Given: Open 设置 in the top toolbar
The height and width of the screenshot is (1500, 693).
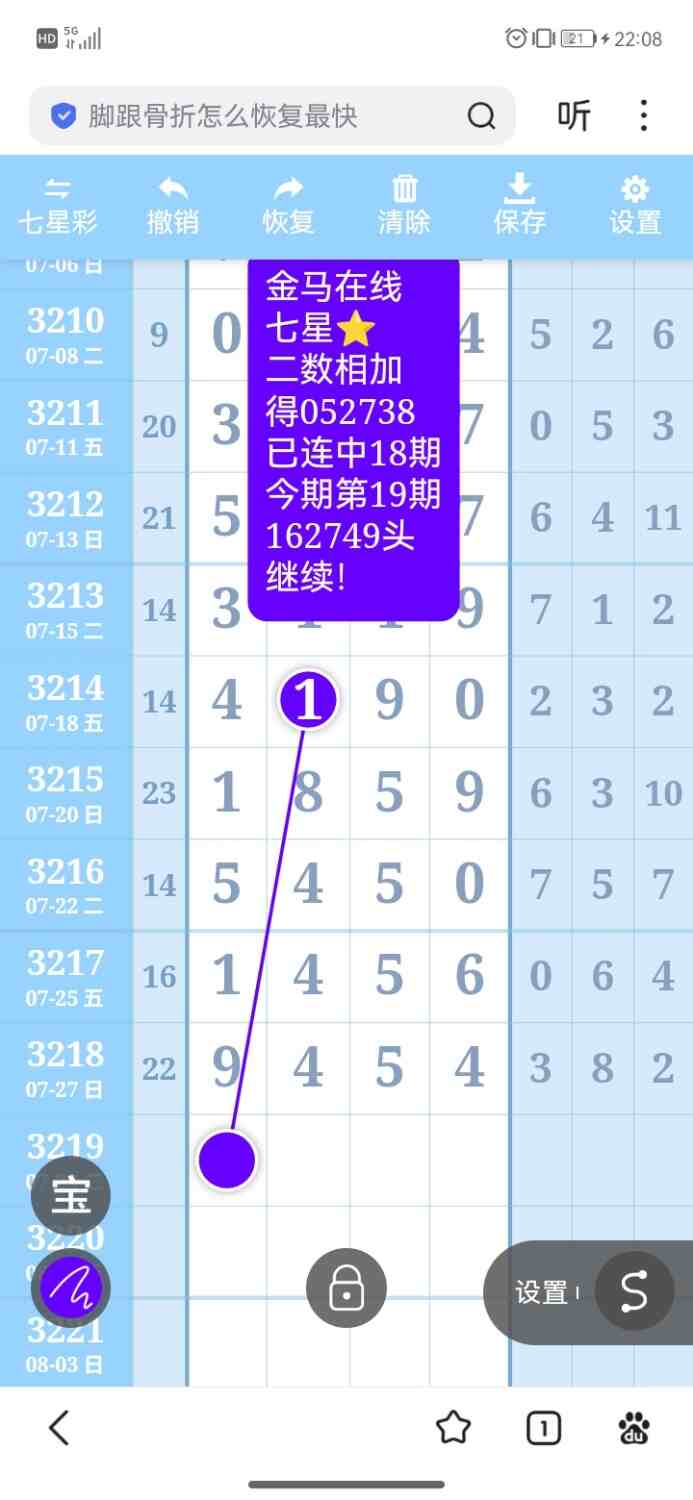Looking at the screenshot, I should [x=635, y=206].
